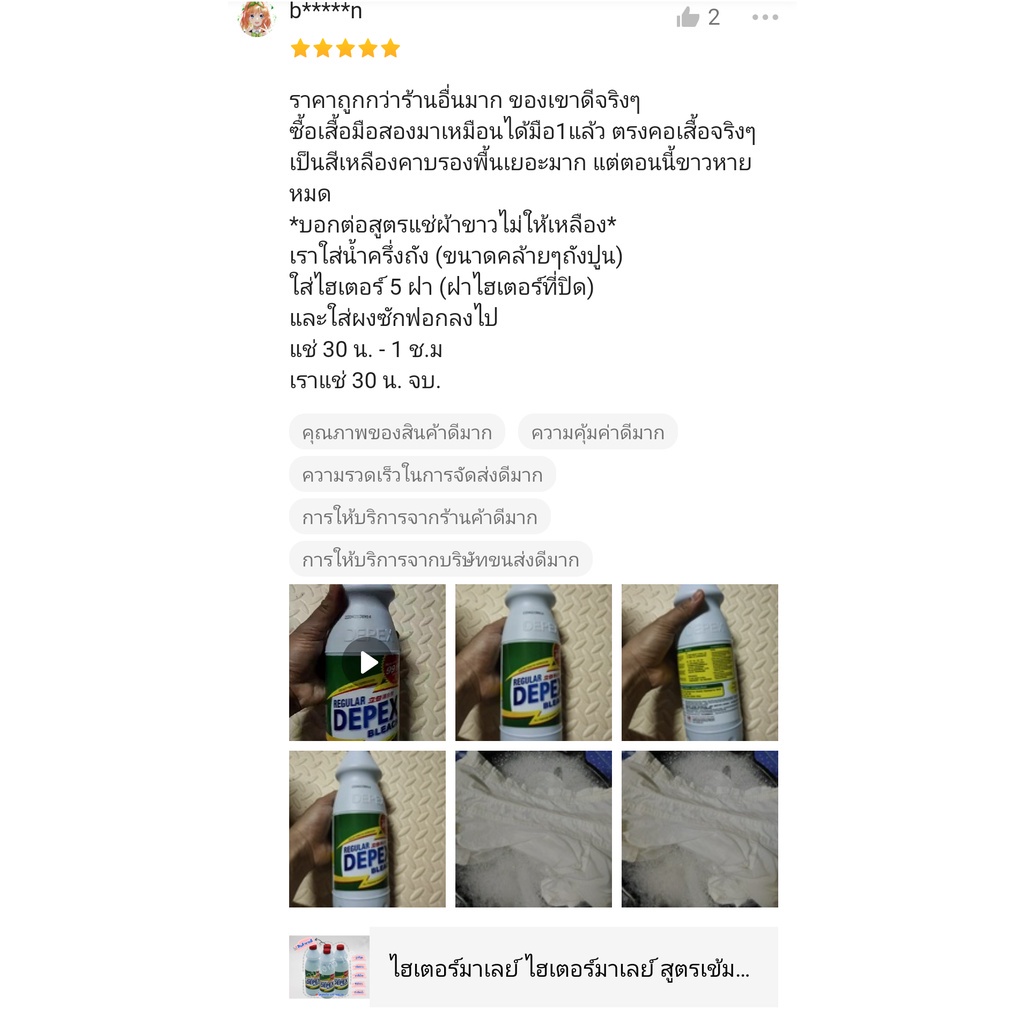Open the photo of the bottle's yellow back label
1024x1024 pixels.
699,662
